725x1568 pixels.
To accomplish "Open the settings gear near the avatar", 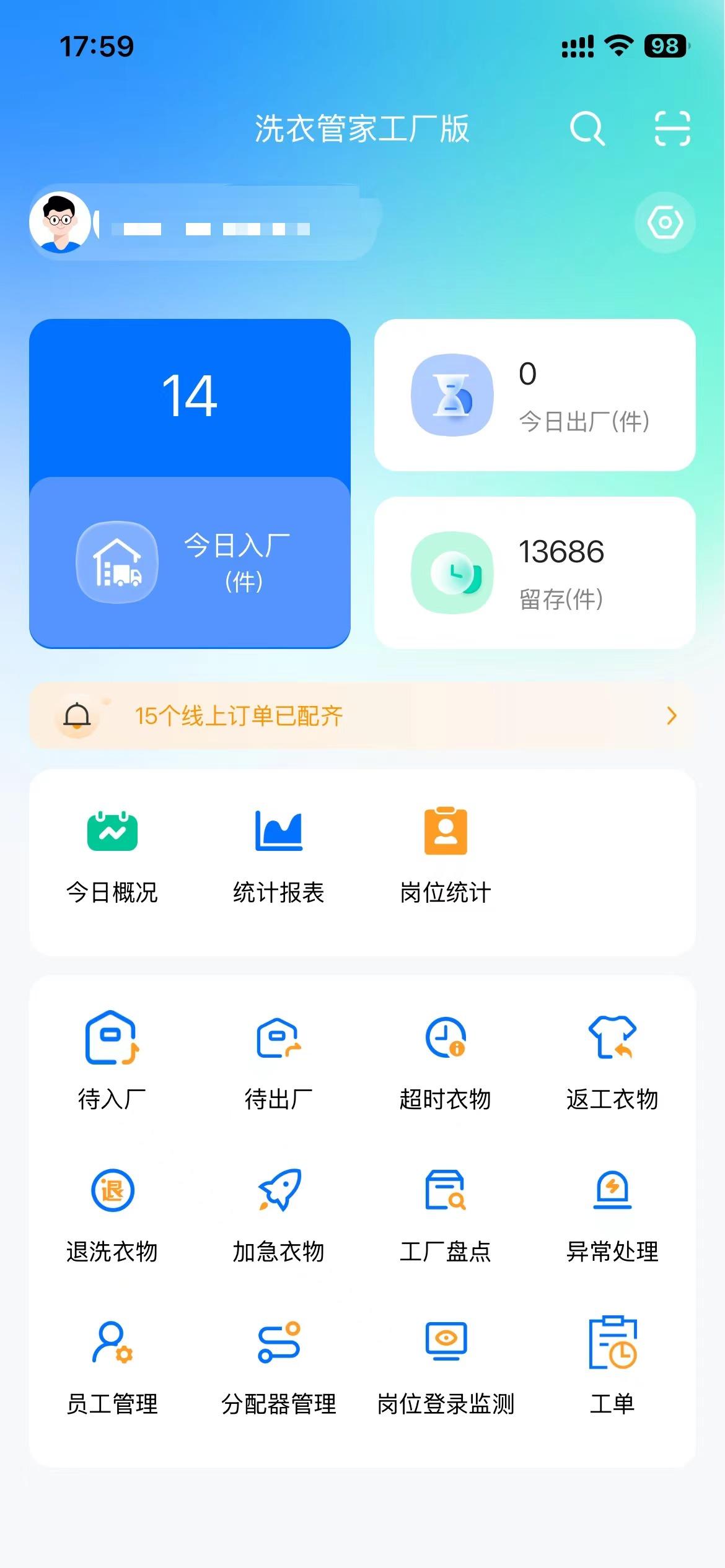I will [664, 222].
